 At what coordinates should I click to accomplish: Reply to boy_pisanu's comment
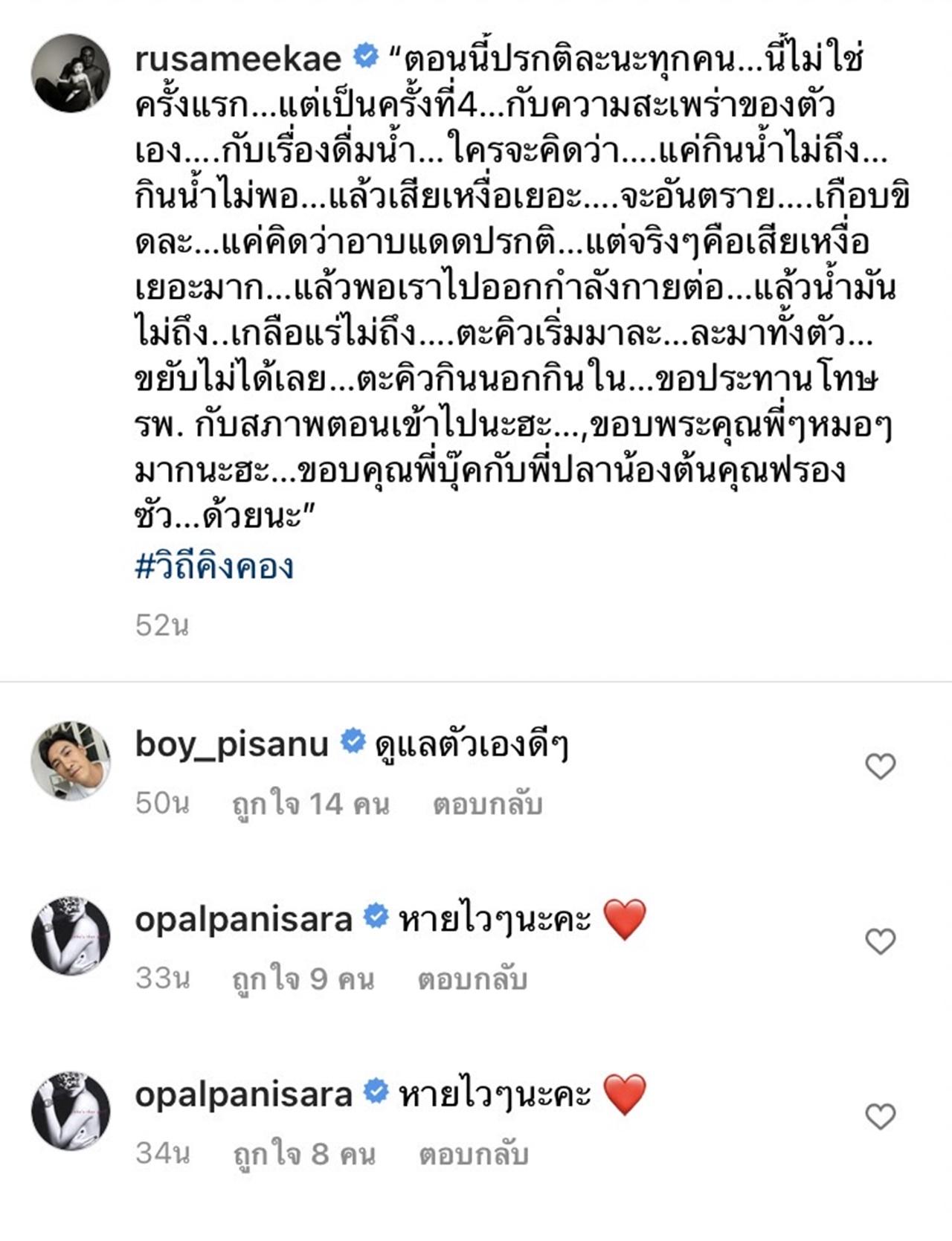pos(488,805)
